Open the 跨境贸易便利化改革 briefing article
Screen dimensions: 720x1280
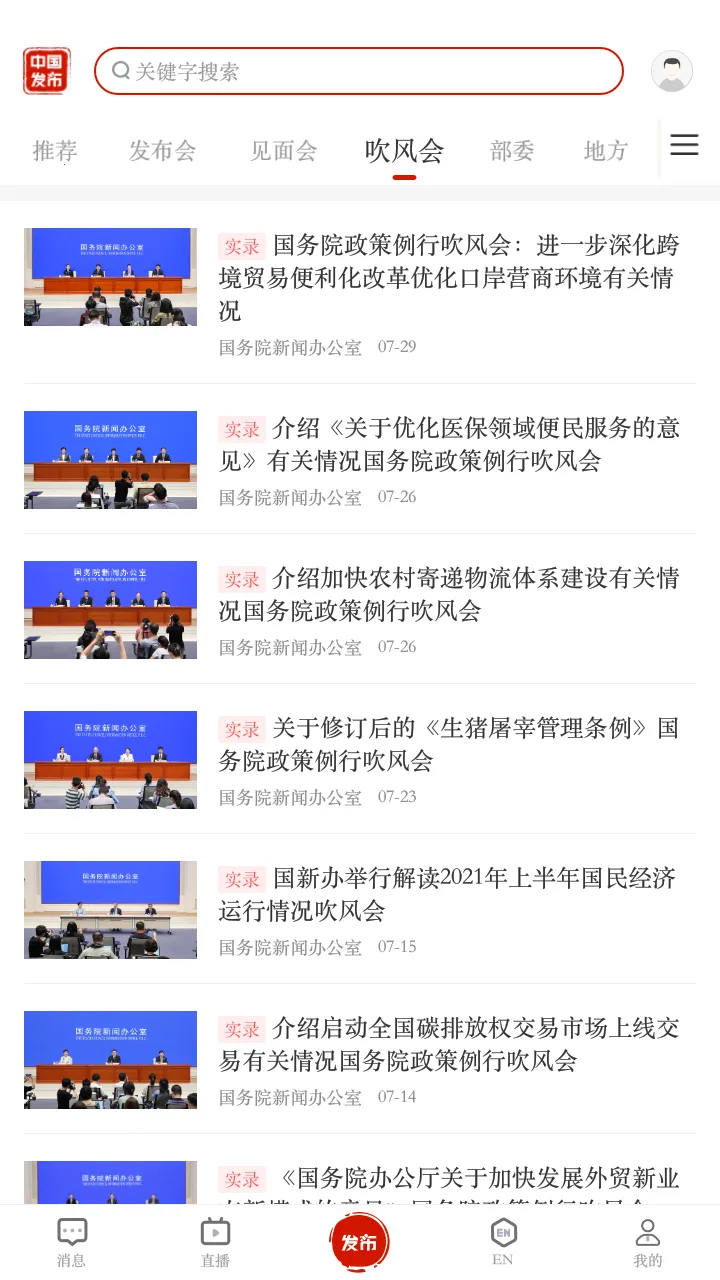448,277
